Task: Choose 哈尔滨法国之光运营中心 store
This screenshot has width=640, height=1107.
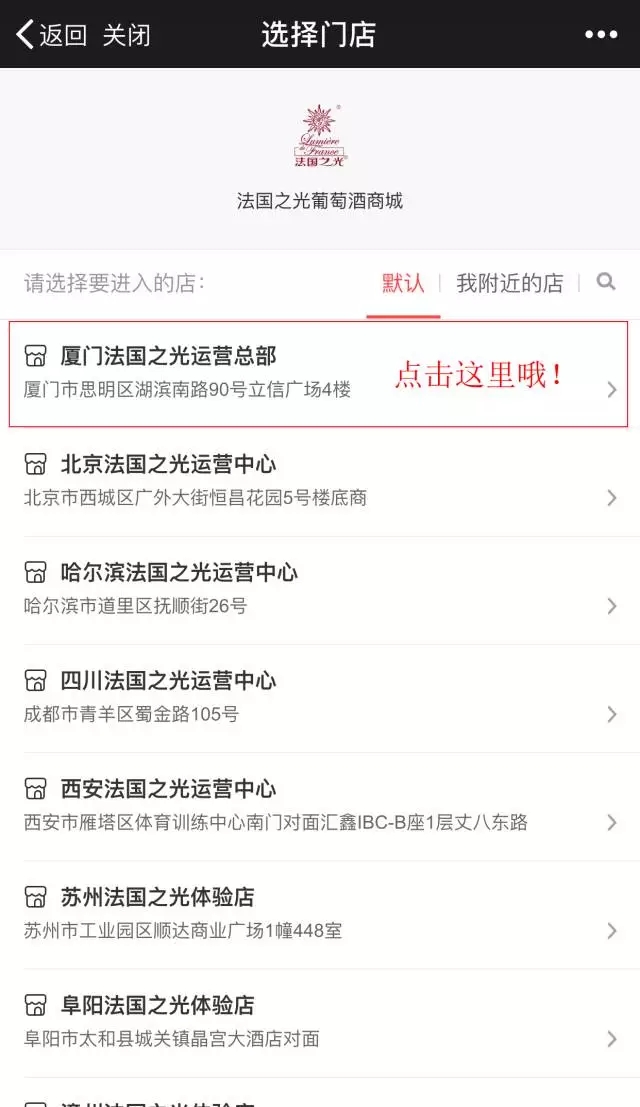Action: pyautogui.click(x=318, y=589)
